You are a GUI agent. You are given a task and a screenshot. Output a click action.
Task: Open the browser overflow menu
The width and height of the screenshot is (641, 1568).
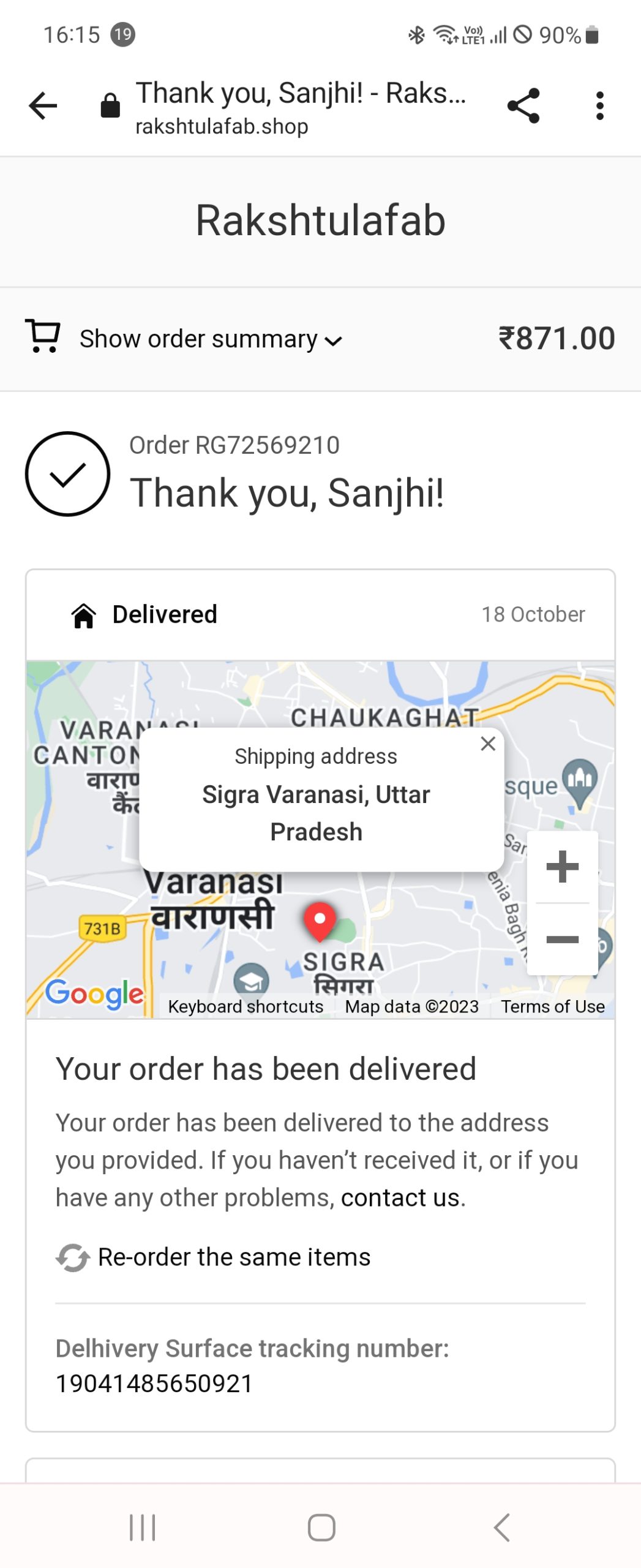599,105
